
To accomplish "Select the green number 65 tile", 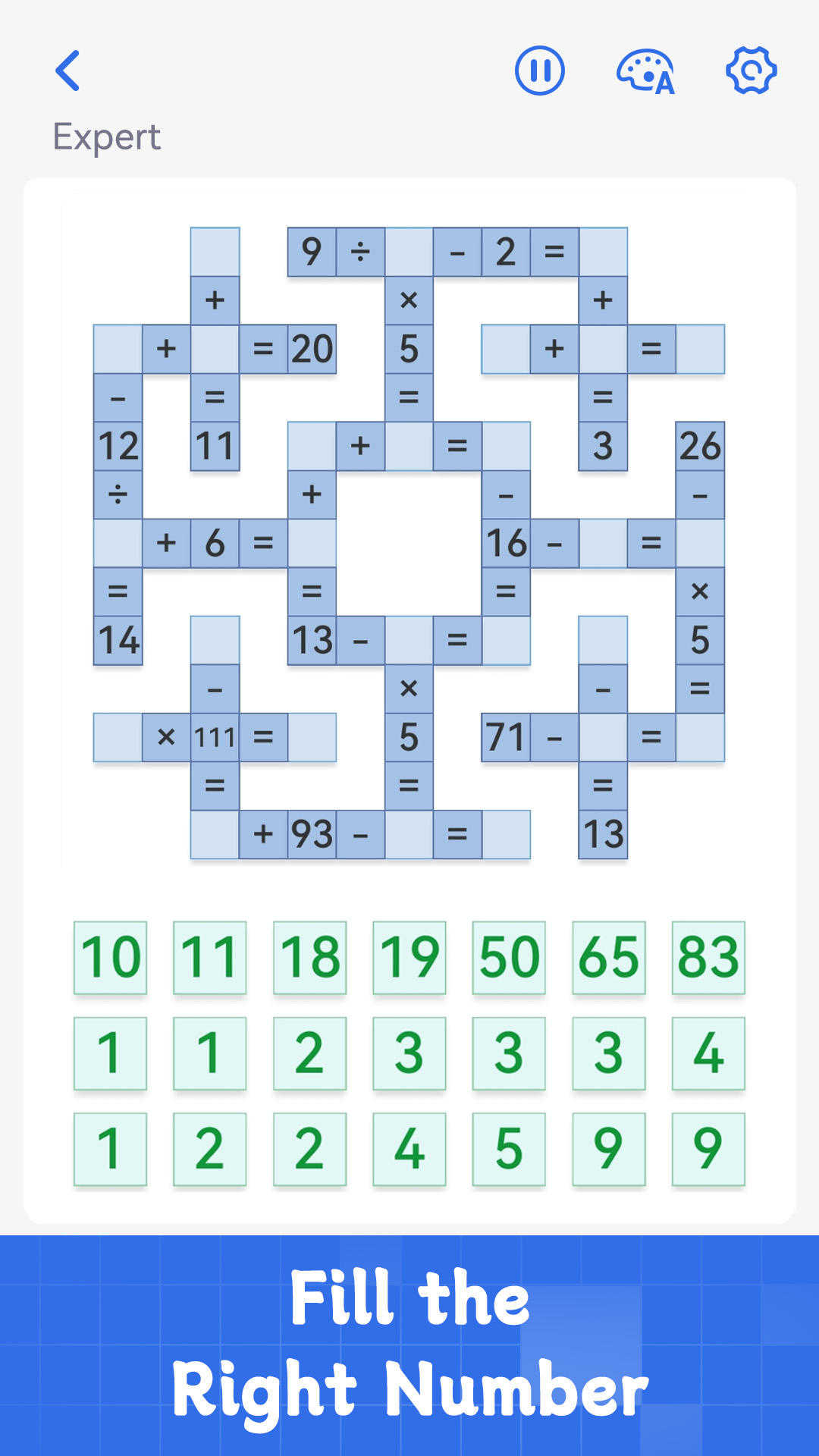I will (609, 957).
